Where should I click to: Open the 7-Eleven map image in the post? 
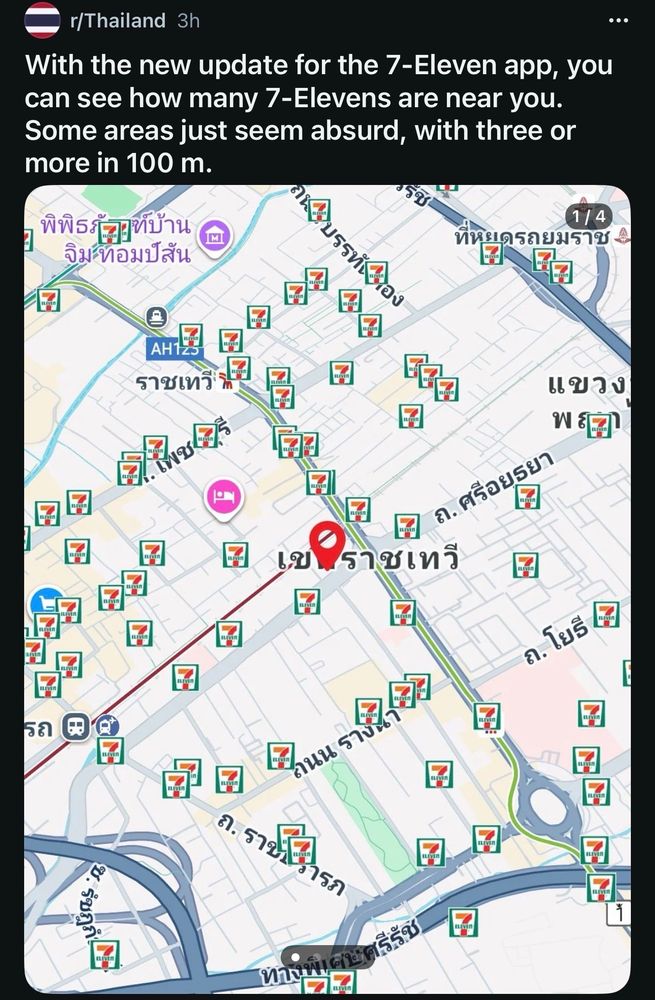327,590
